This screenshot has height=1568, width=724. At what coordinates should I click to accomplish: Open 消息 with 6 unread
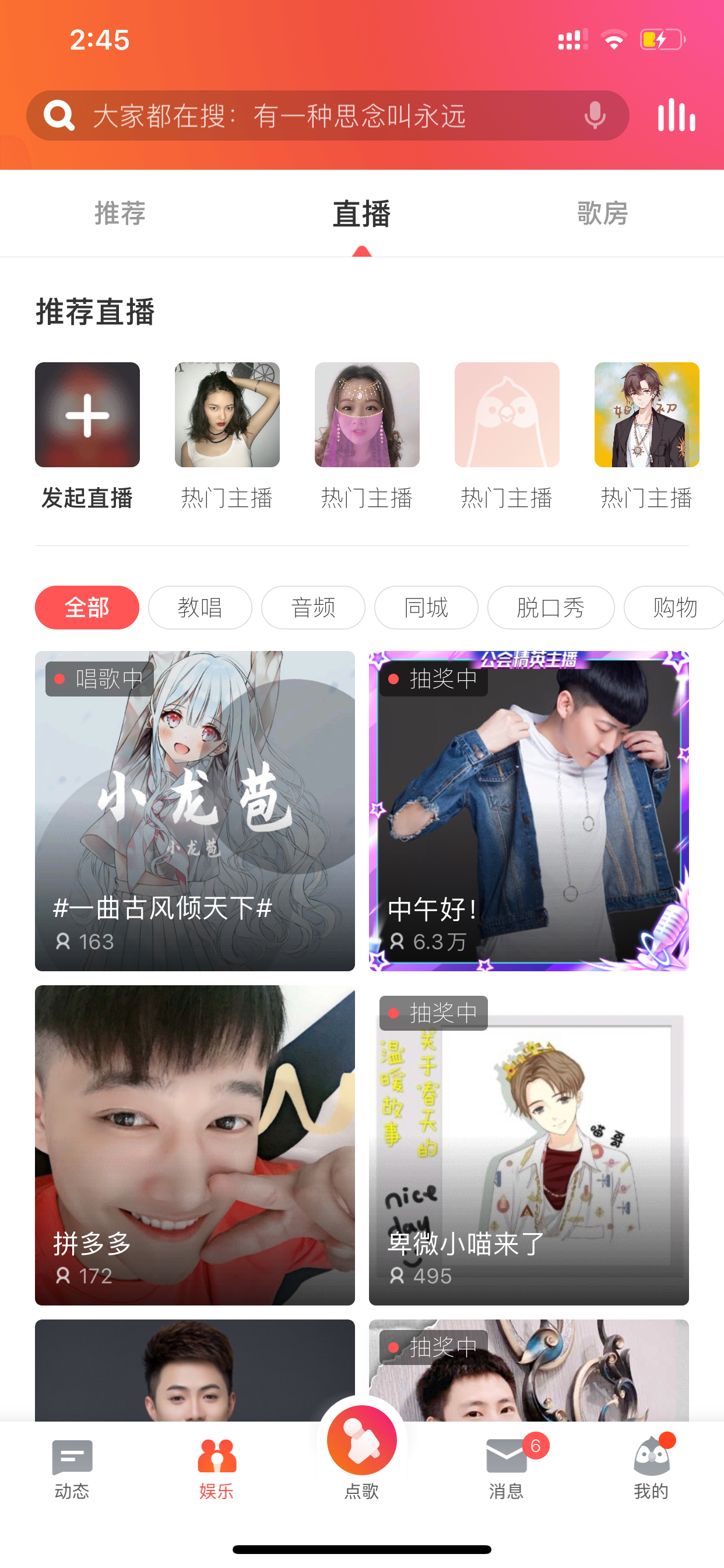(x=507, y=1469)
